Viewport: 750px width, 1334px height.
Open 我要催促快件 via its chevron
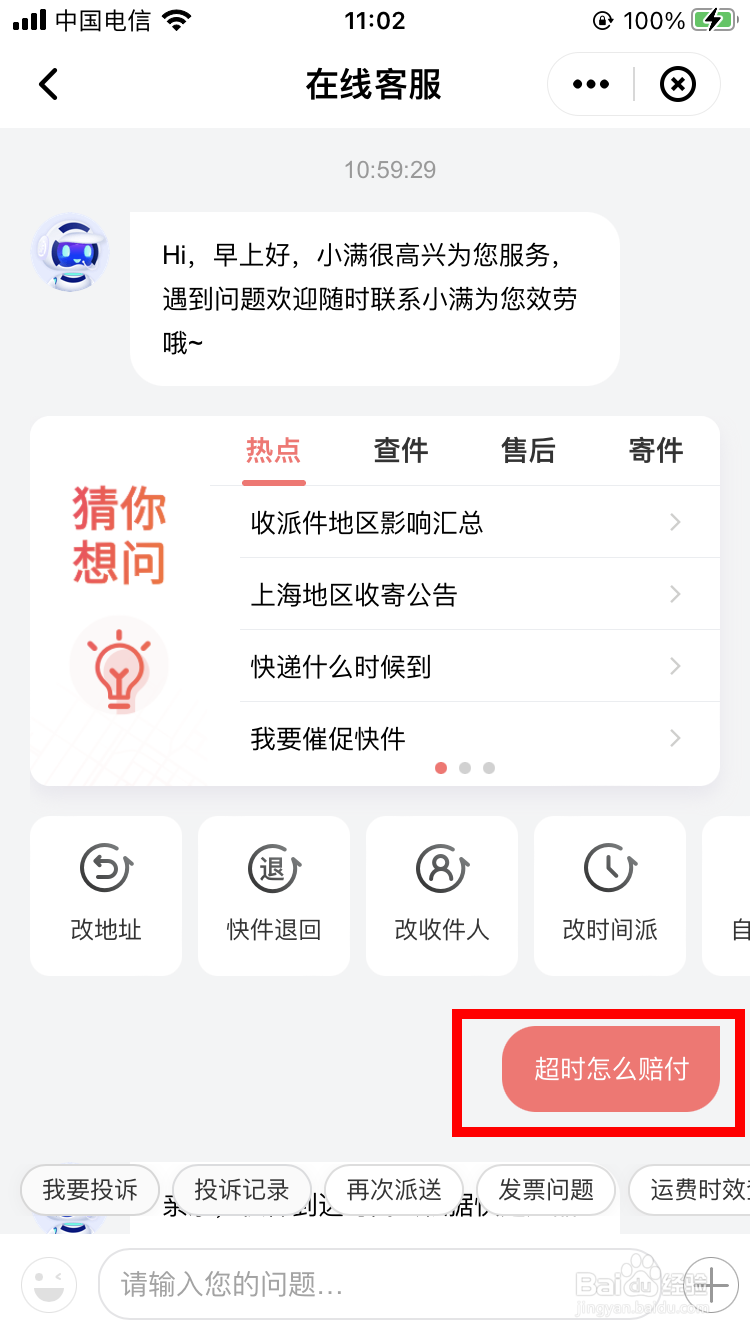[x=674, y=738]
